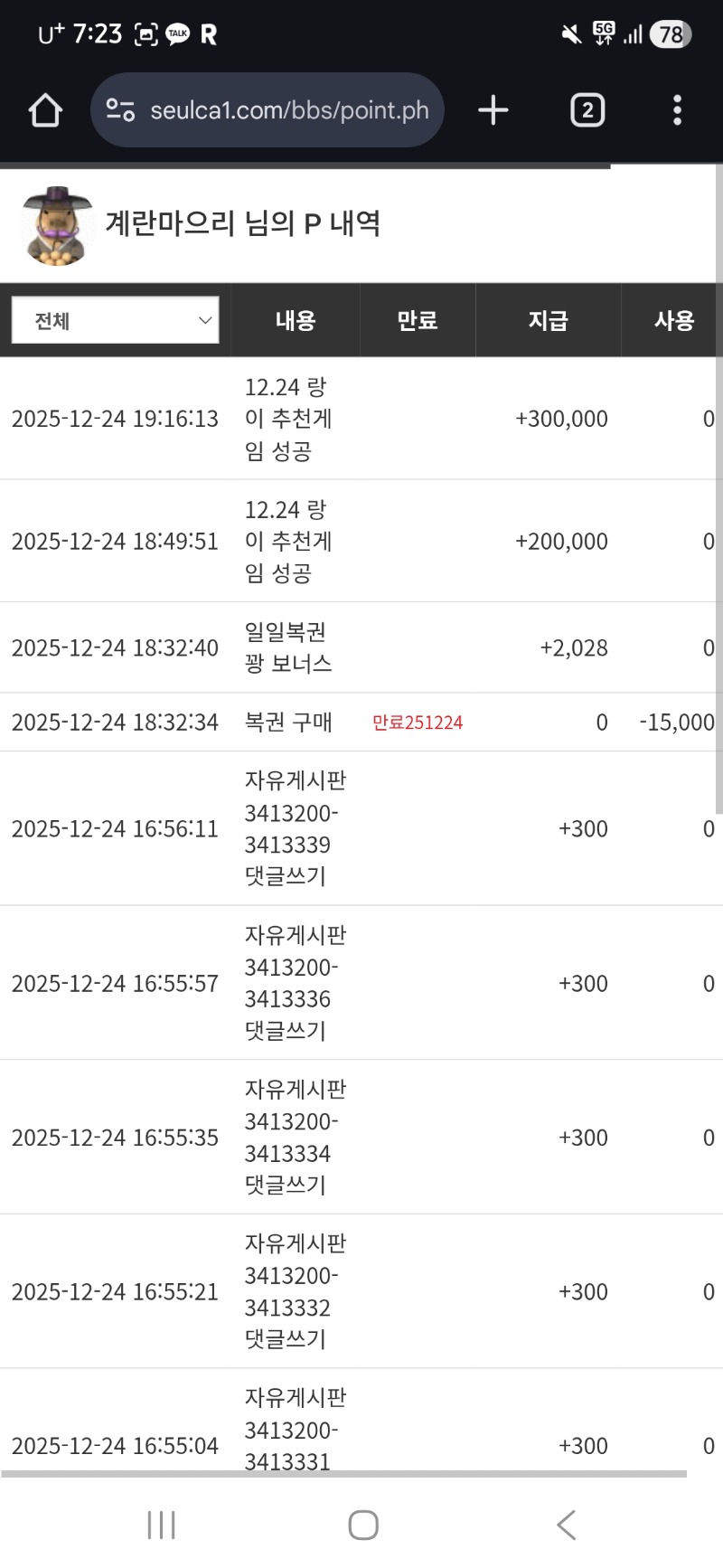Screen dimensions: 723x1568
Task: Tap the muted sound icon in the status bar
Action: click(x=570, y=34)
